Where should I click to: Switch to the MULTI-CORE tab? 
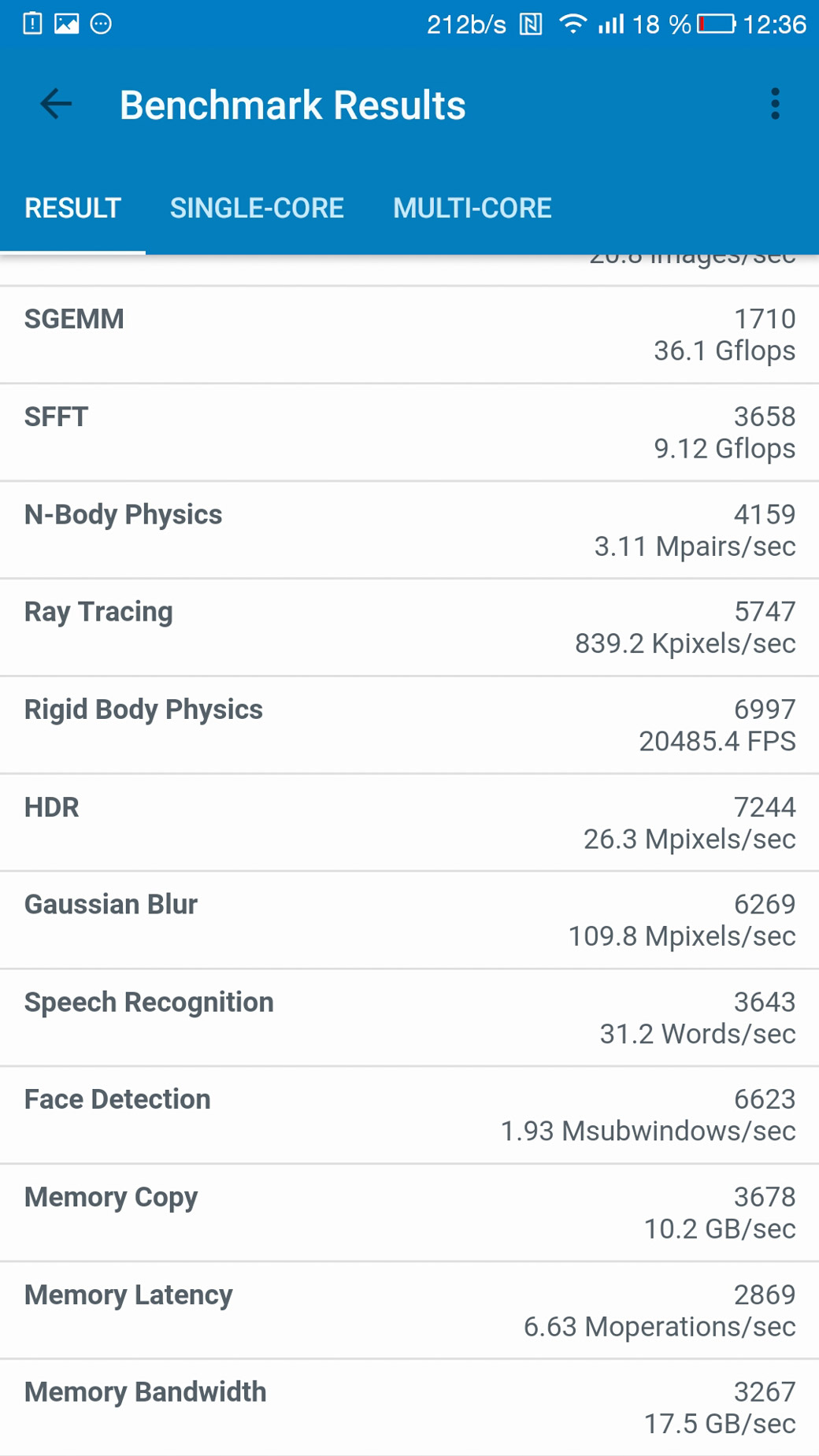pos(472,208)
